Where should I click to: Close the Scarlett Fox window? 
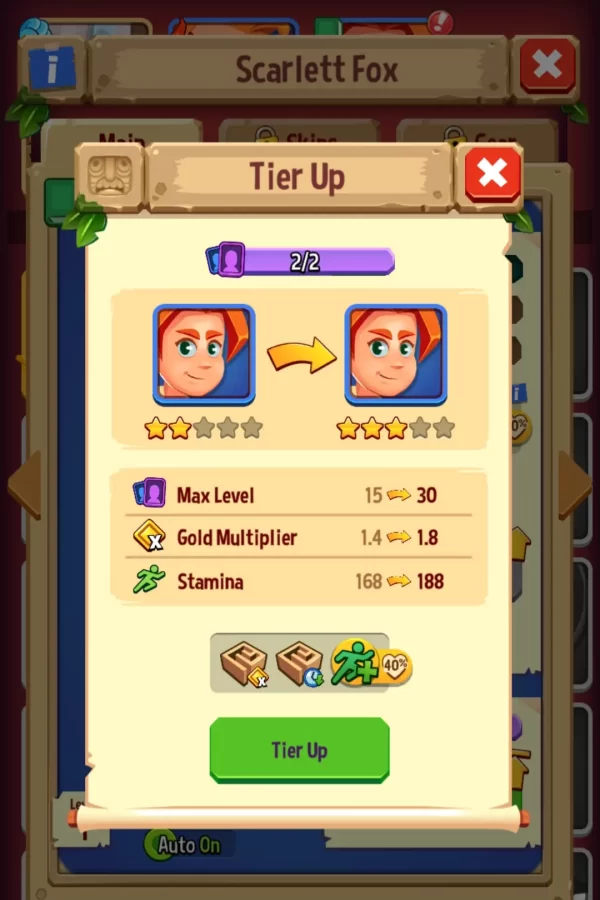[546, 66]
